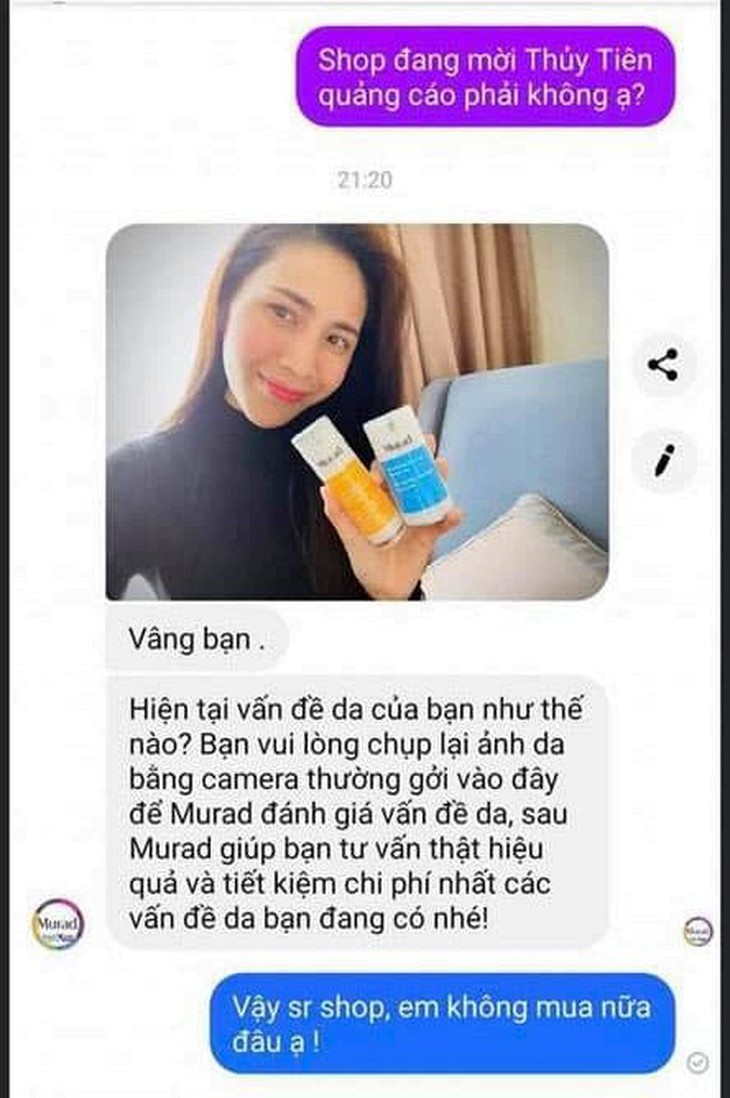Open the photo of the woman holding Murad bottles

pos(357,411)
